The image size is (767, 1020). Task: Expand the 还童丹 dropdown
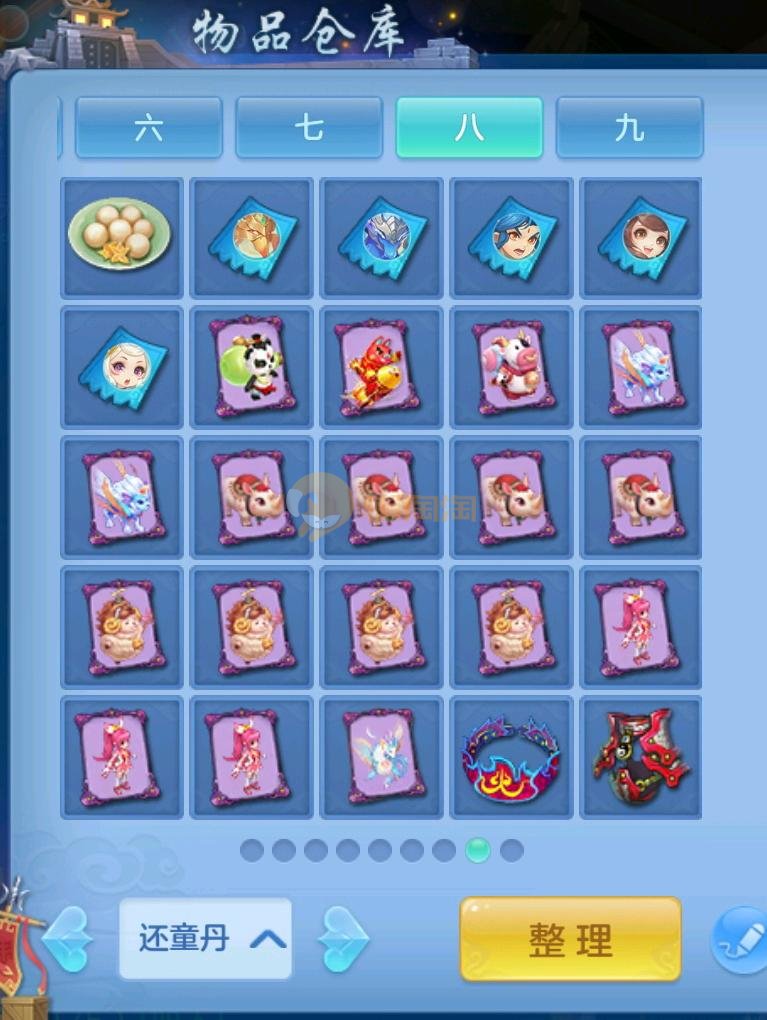[x=205, y=938]
